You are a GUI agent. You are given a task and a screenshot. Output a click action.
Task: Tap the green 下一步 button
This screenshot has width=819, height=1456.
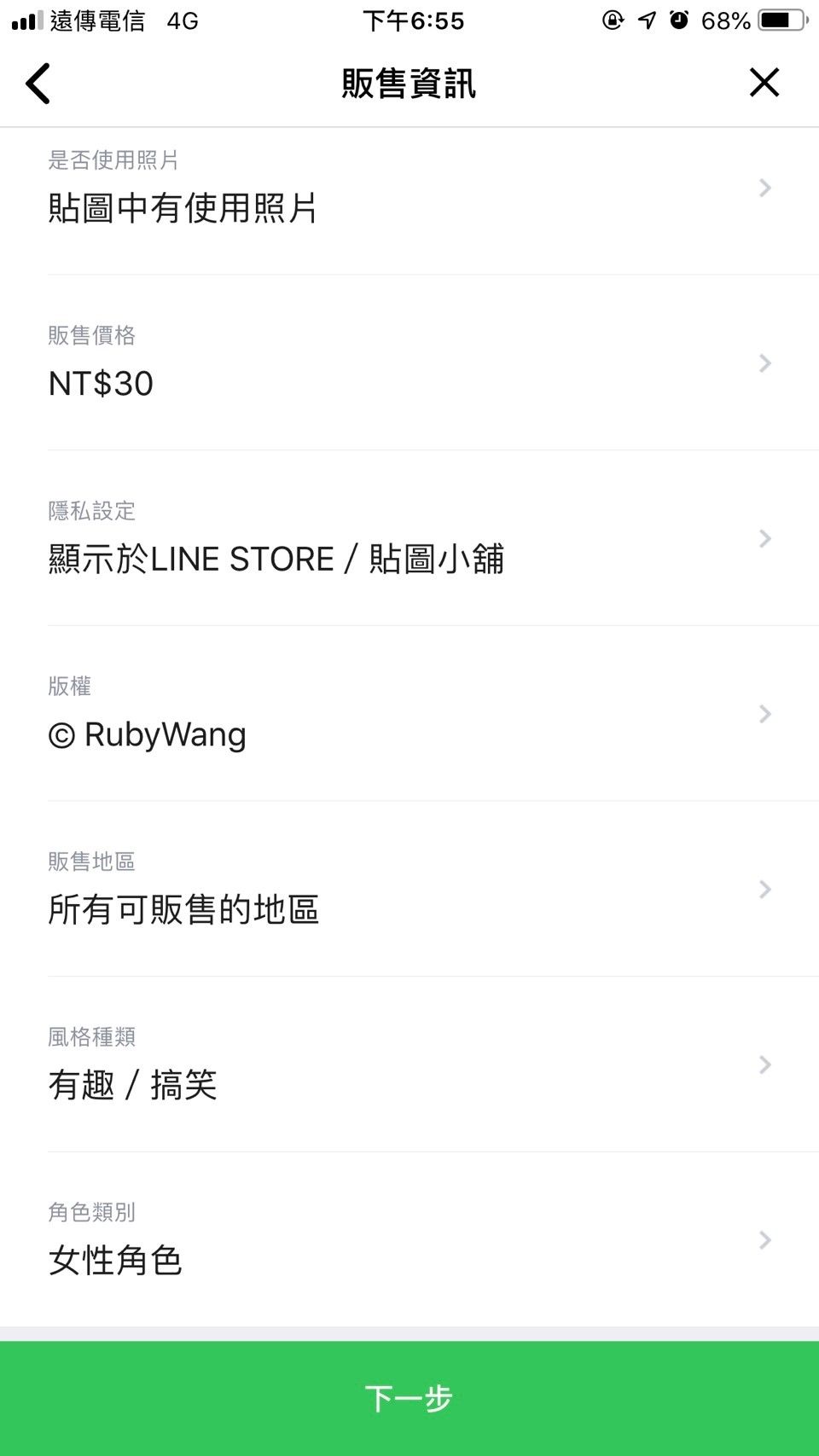(409, 1398)
